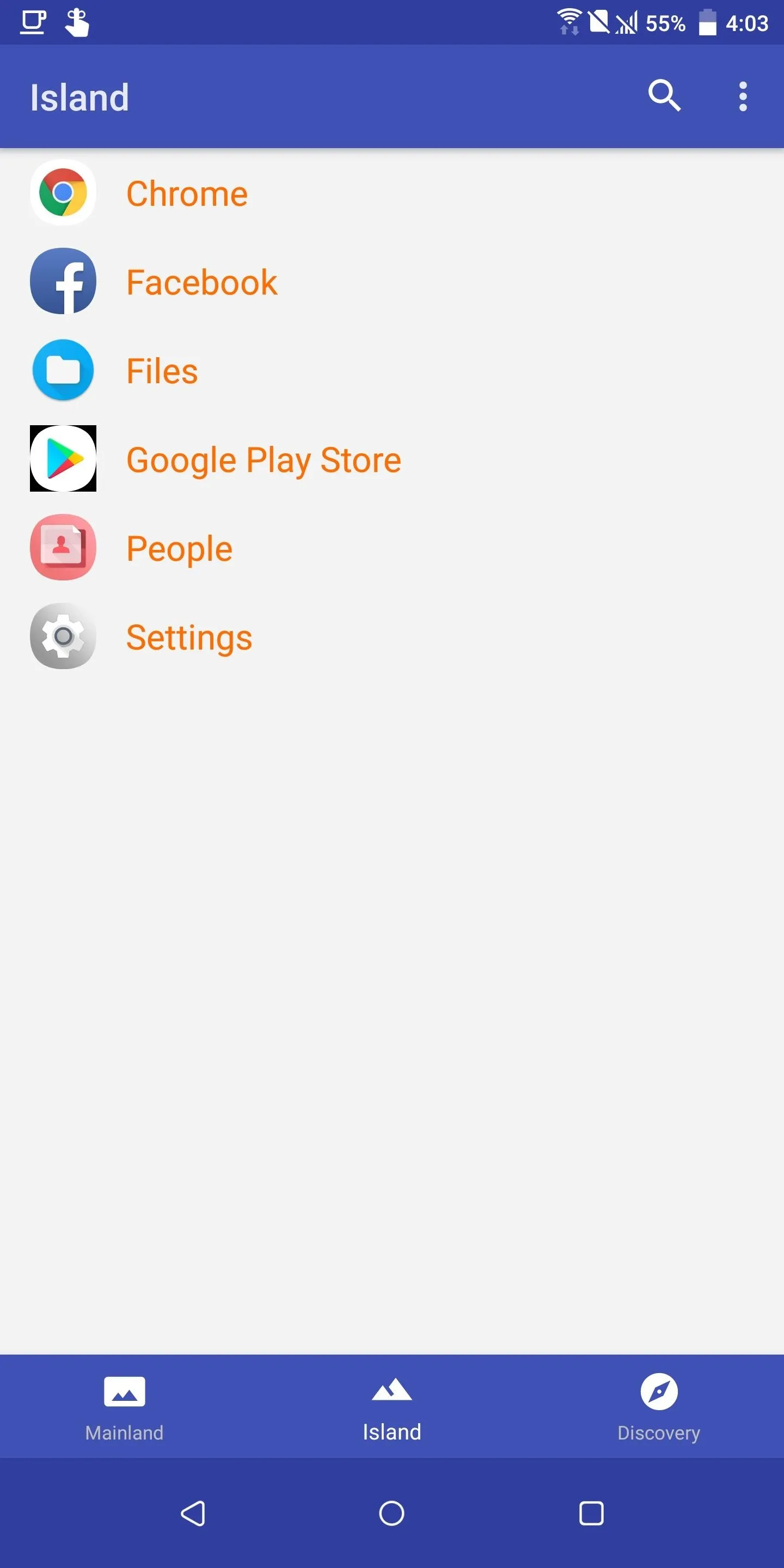The width and height of the screenshot is (784, 1568).
Task: Tap the People app row
Action: (392, 548)
